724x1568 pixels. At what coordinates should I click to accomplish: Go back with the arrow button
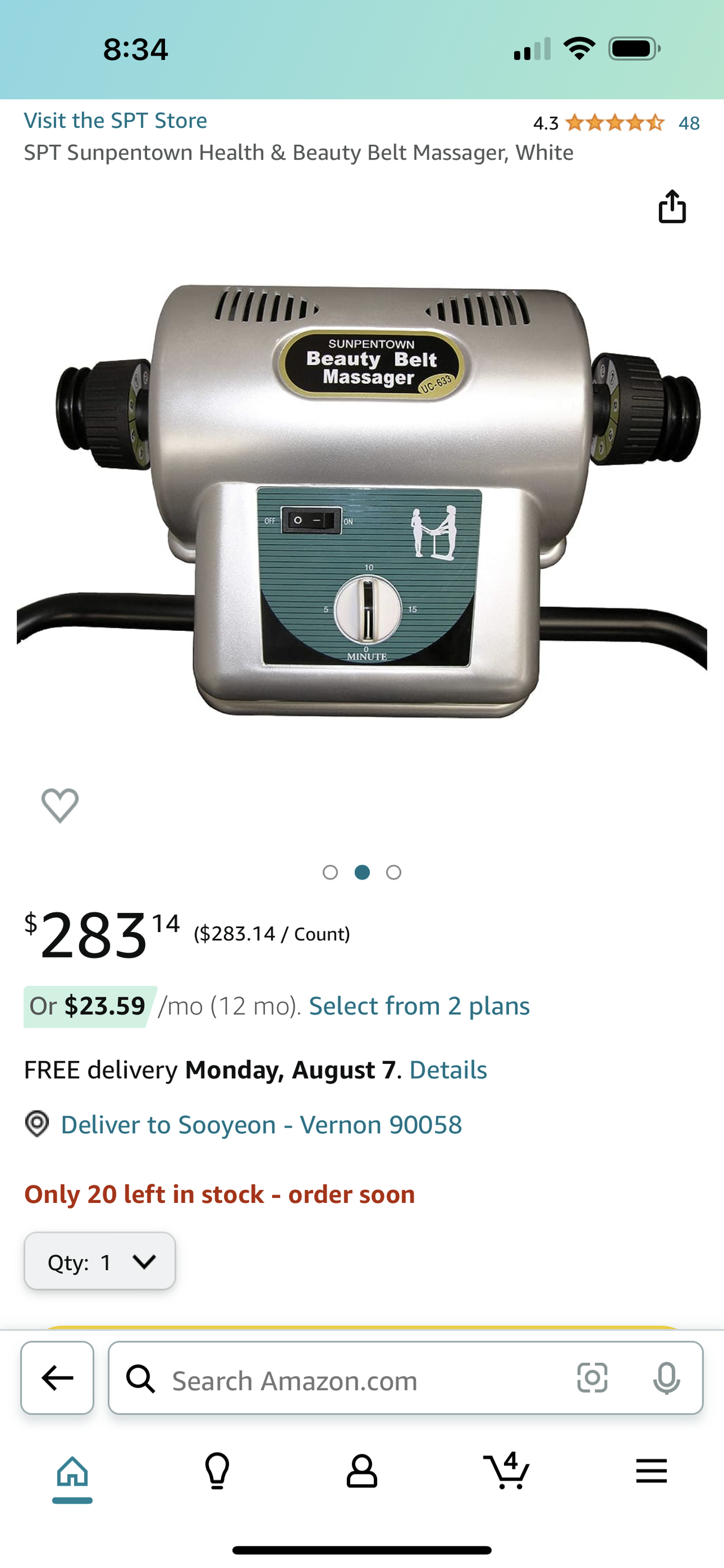tap(57, 1378)
